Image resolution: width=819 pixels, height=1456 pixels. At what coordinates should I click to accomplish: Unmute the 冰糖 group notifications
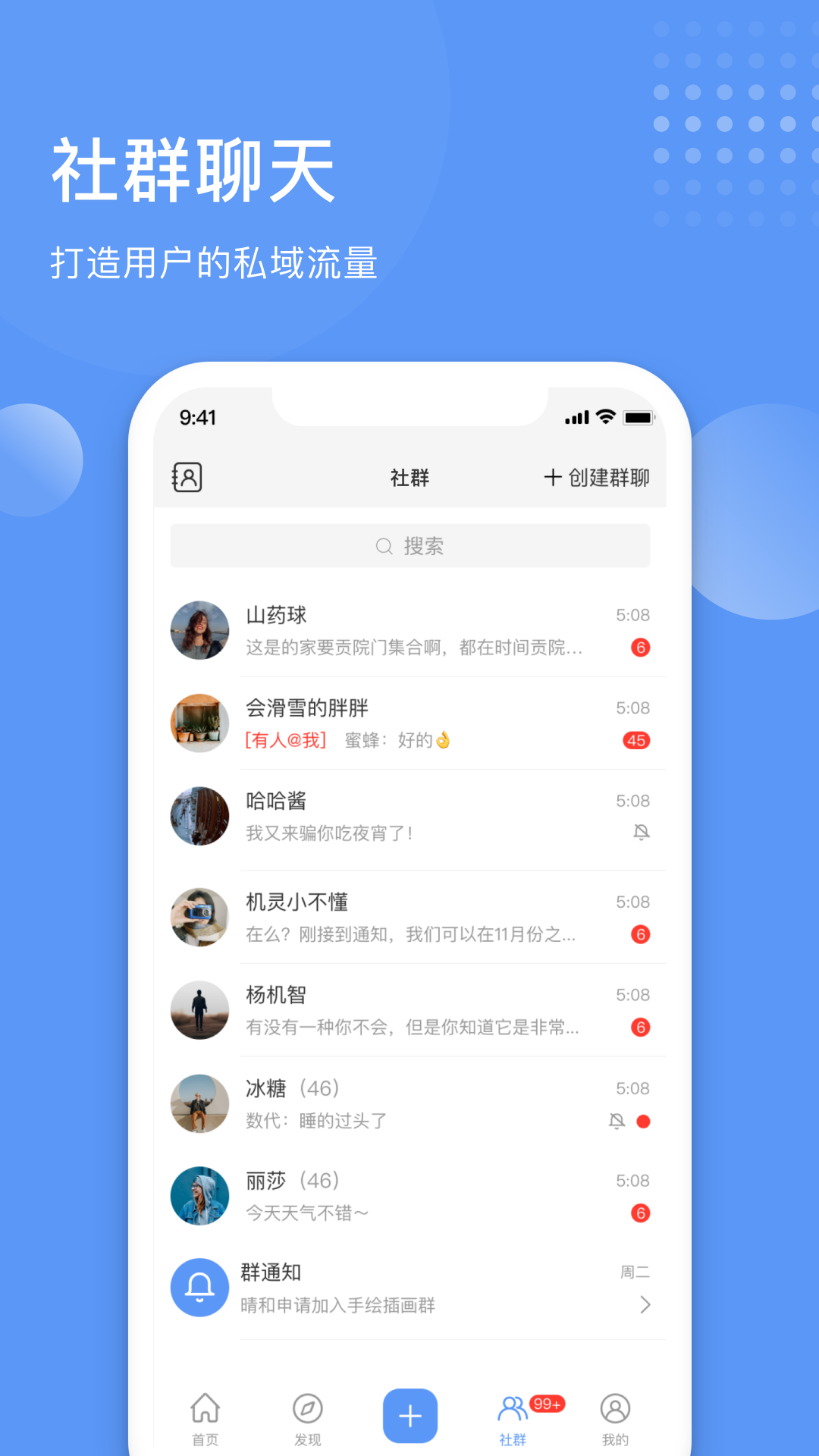pyautogui.click(x=617, y=1121)
